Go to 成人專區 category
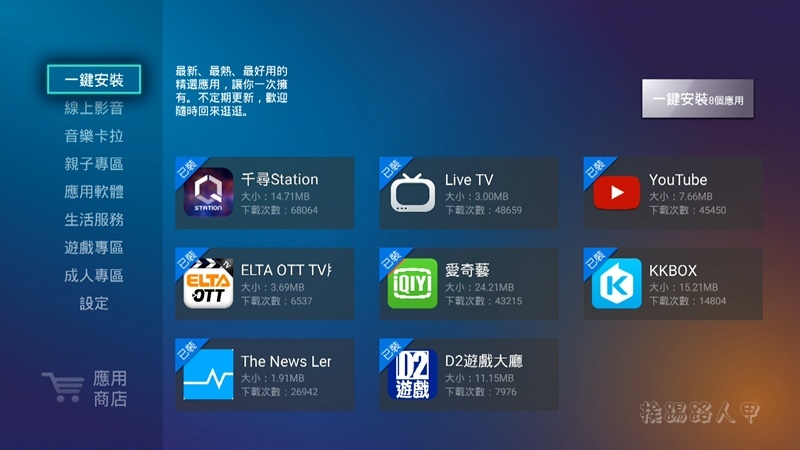Image resolution: width=800 pixels, height=450 pixels. [x=94, y=276]
